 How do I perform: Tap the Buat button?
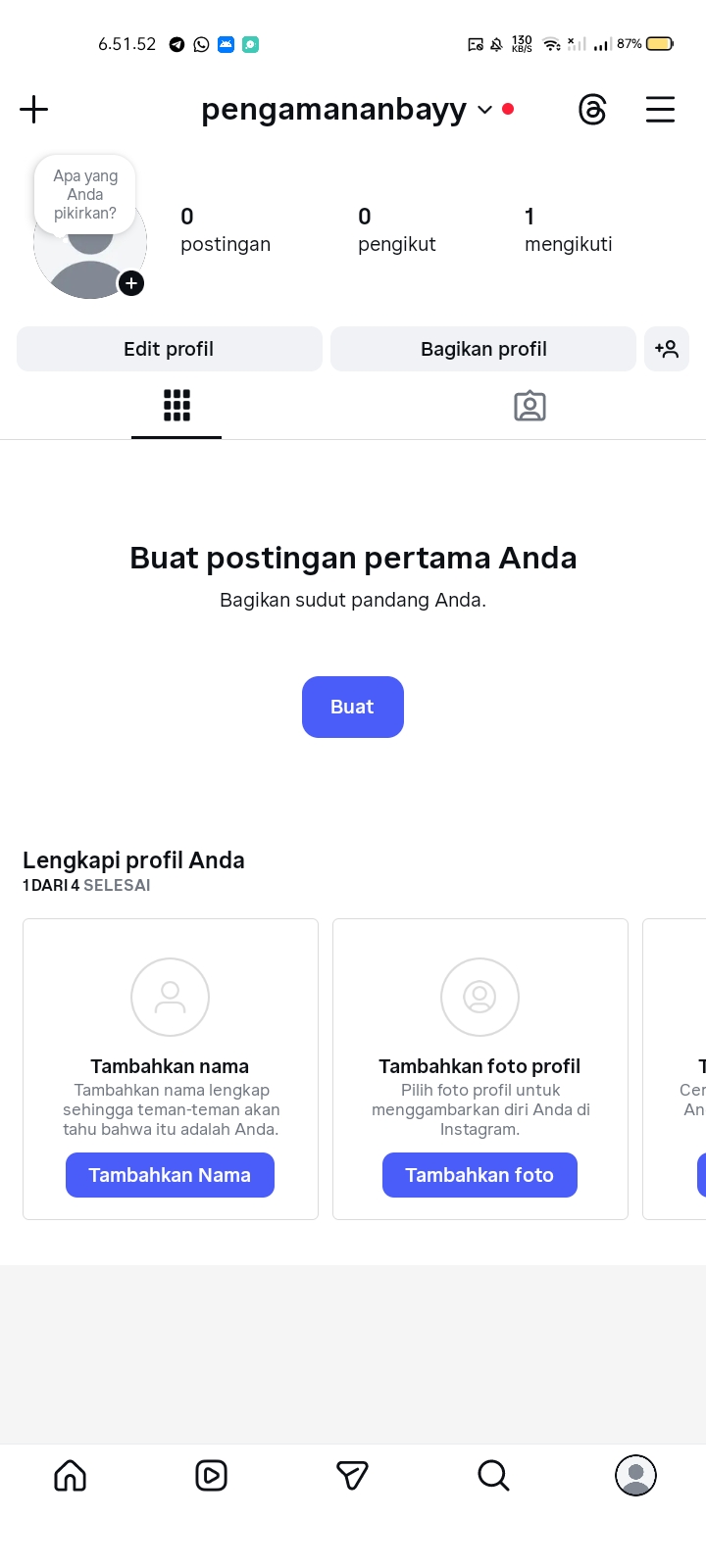(352, 707)
